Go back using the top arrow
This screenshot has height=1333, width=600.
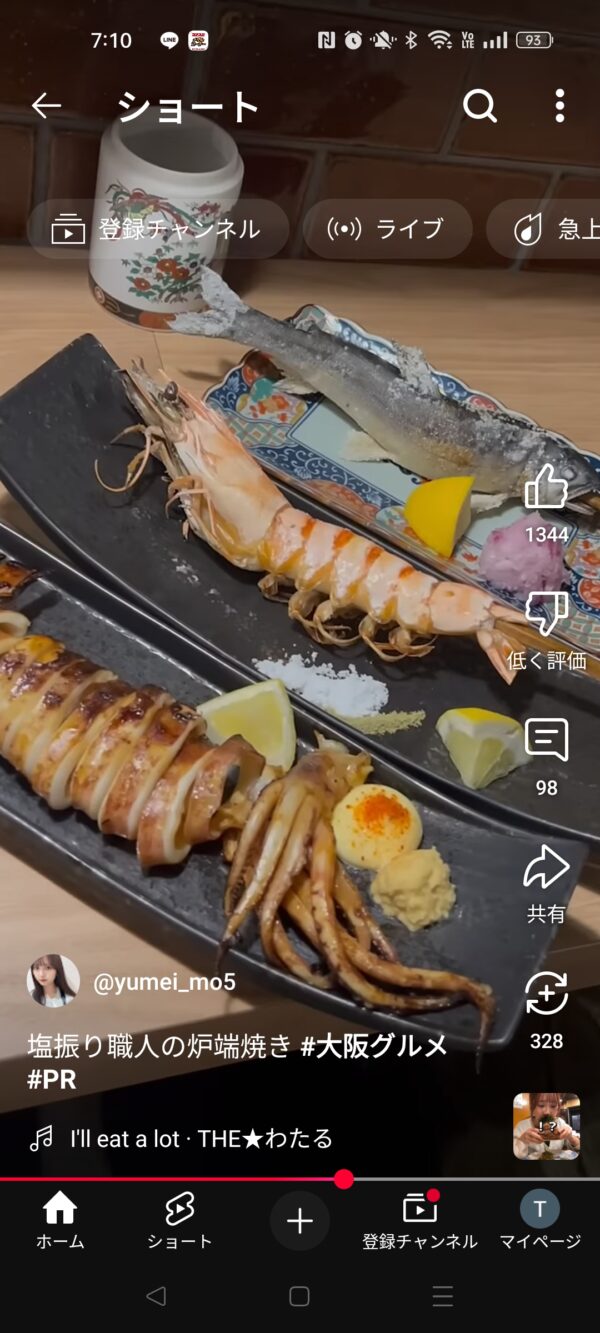click(46, 106)
